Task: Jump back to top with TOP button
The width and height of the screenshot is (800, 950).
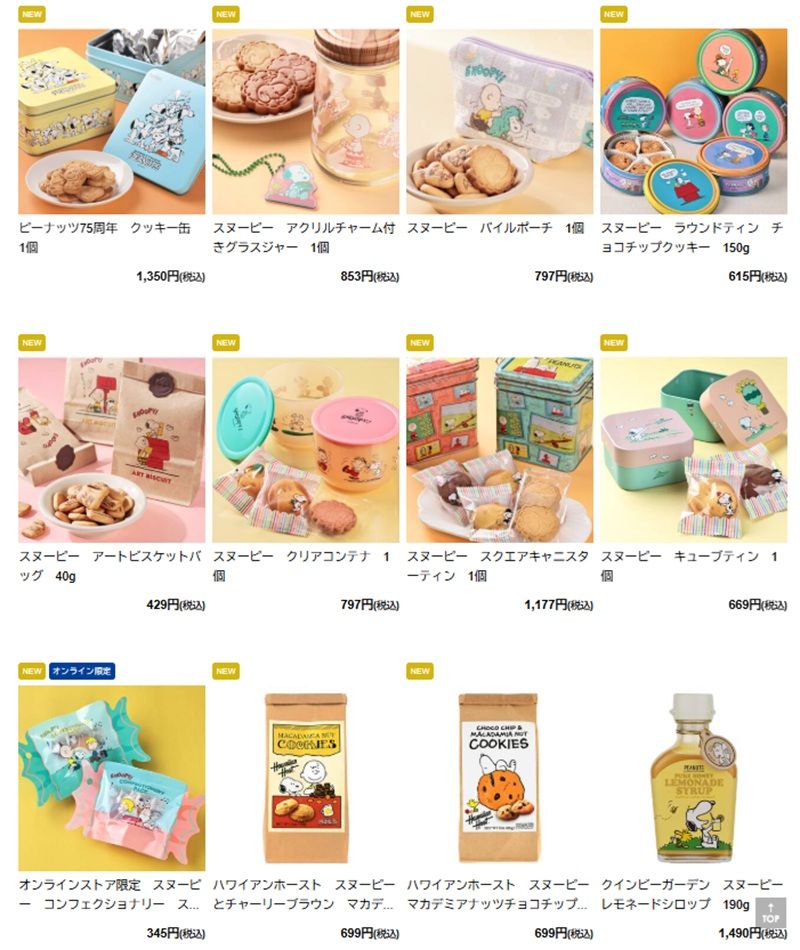Action: (770, 913)
